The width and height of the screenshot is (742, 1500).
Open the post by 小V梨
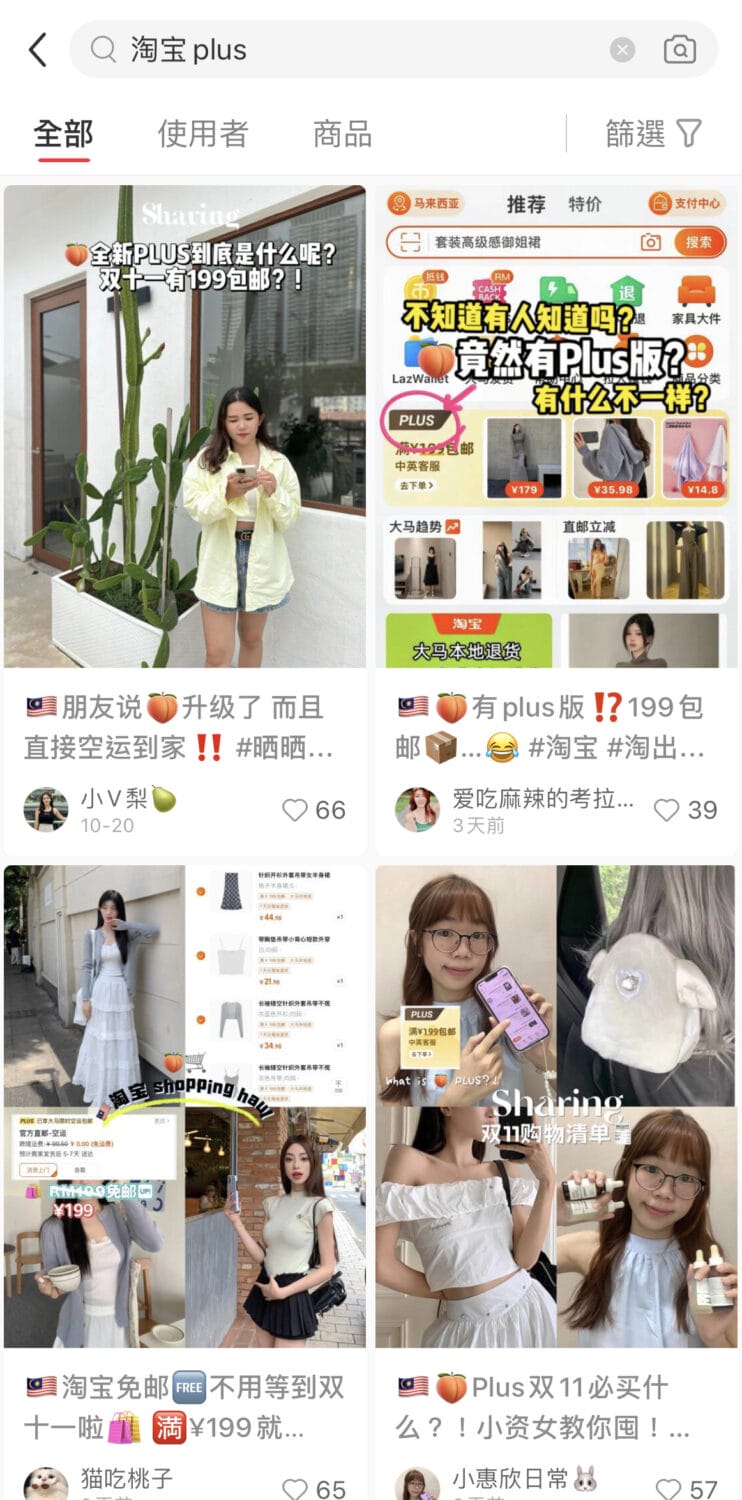pos(185,425)
